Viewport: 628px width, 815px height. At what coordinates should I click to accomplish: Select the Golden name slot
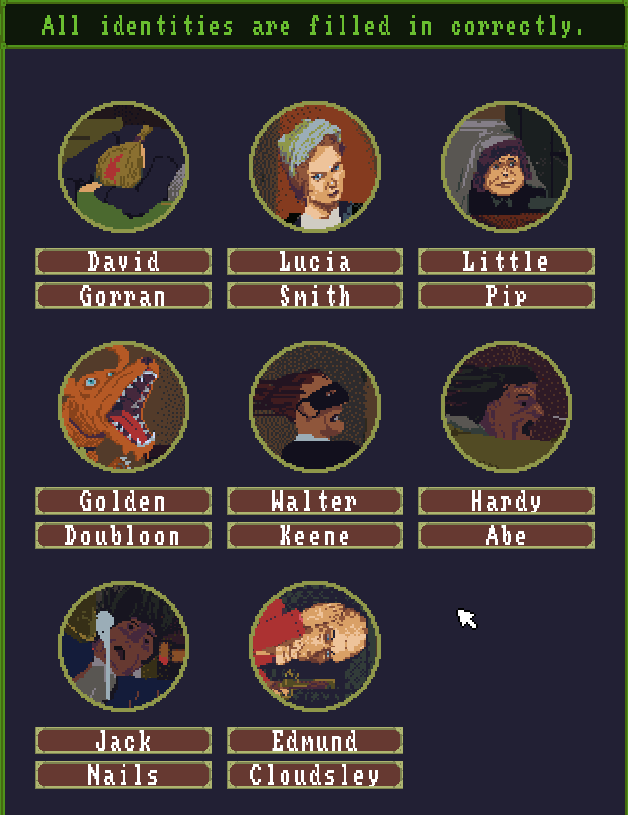click(123, 501)
